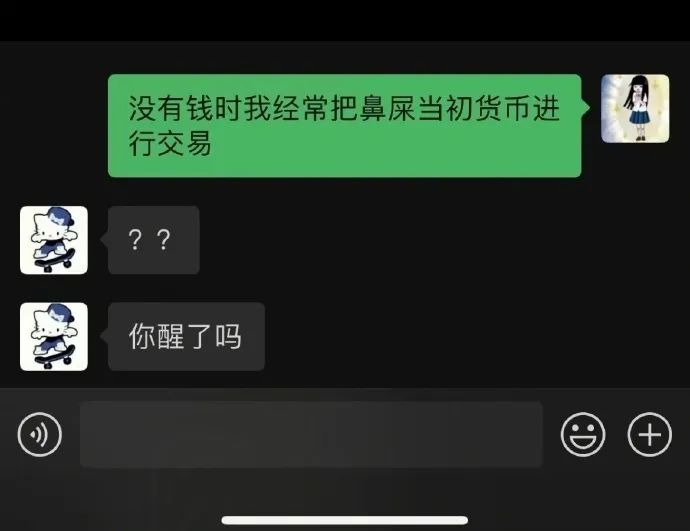The height and width of the screenshot is (531, 690).
Task: Open contact avatar beside 你醒了吗 message
Action: click(54, 337)
